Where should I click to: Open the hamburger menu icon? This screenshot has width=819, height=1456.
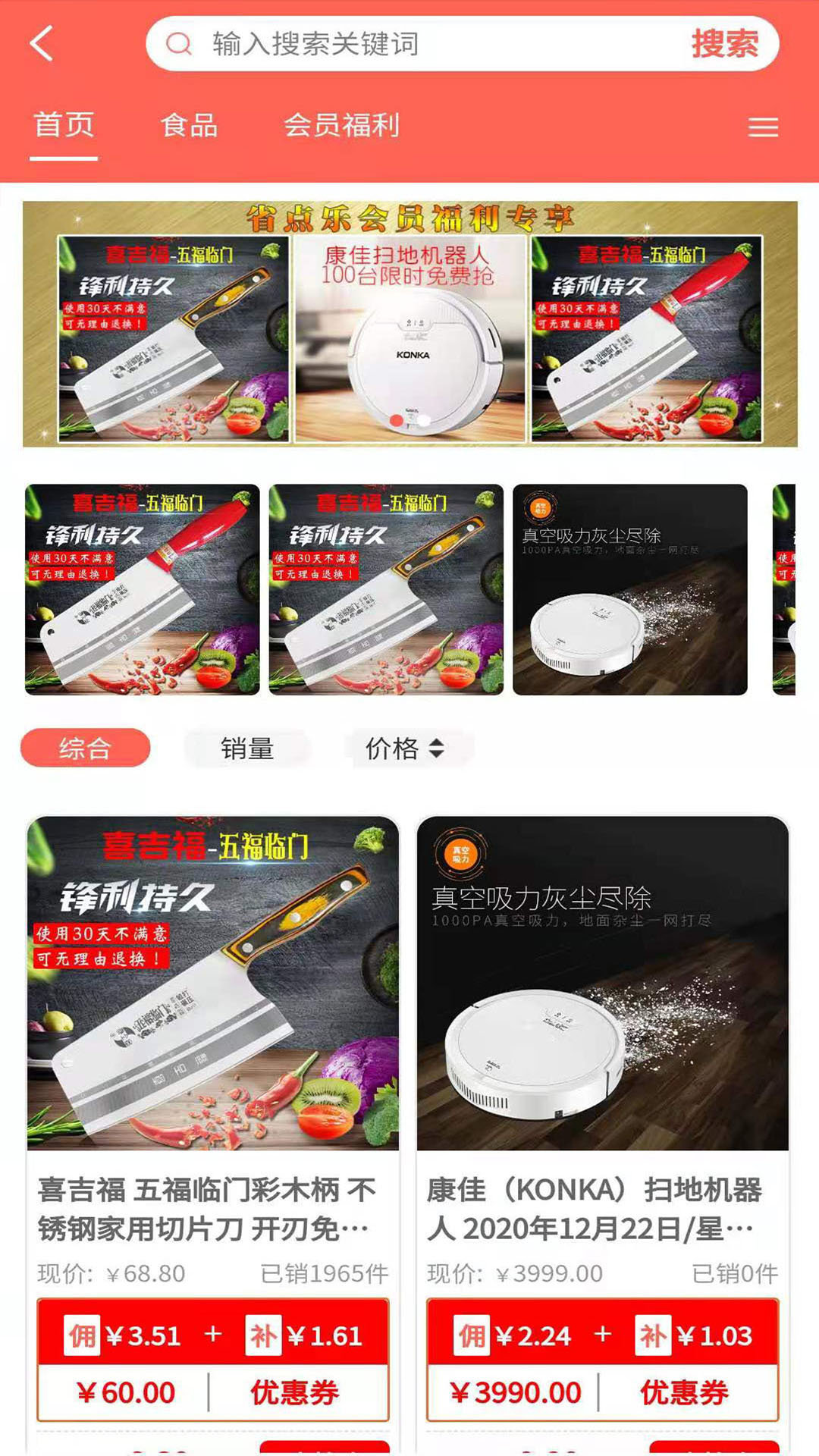click(764, 127)
